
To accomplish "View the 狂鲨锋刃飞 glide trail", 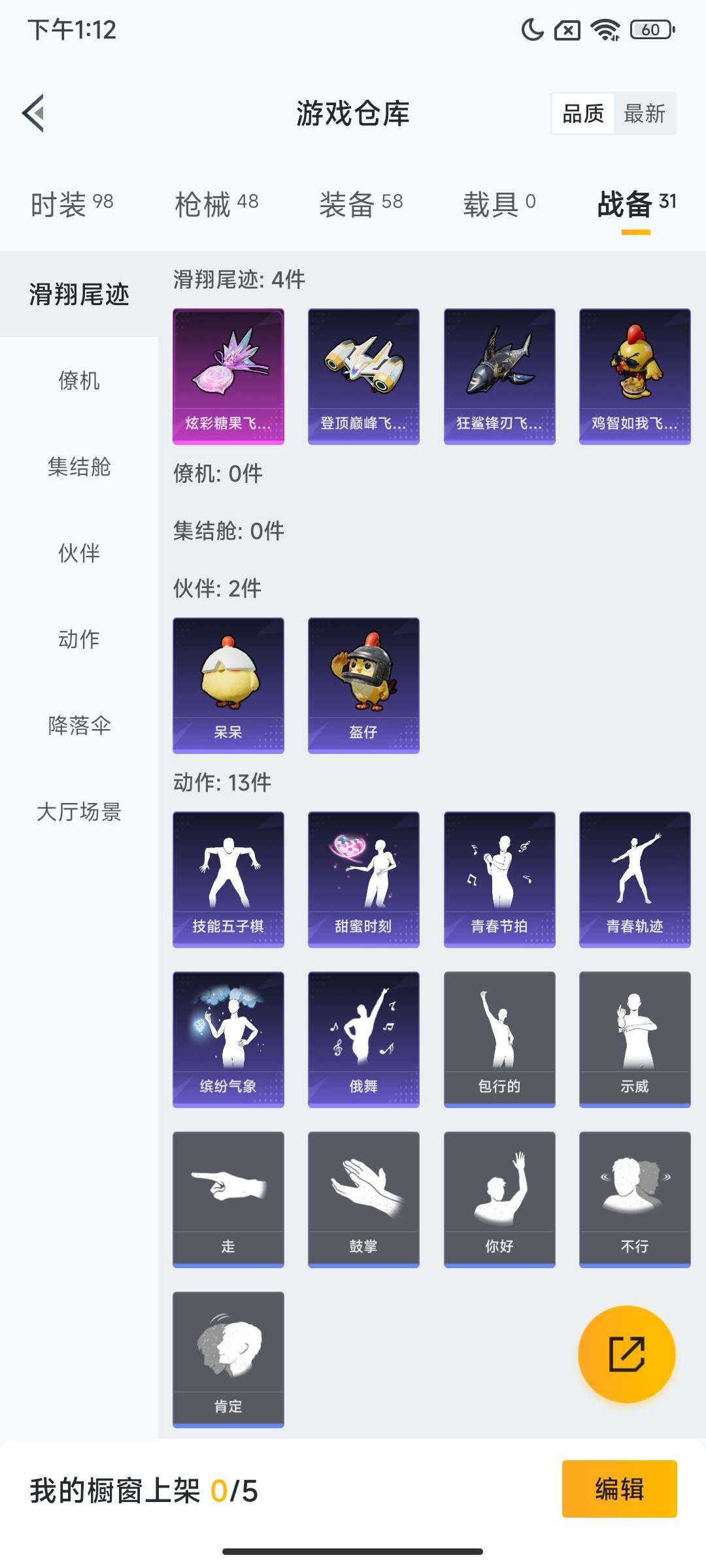I will [499, 376].
